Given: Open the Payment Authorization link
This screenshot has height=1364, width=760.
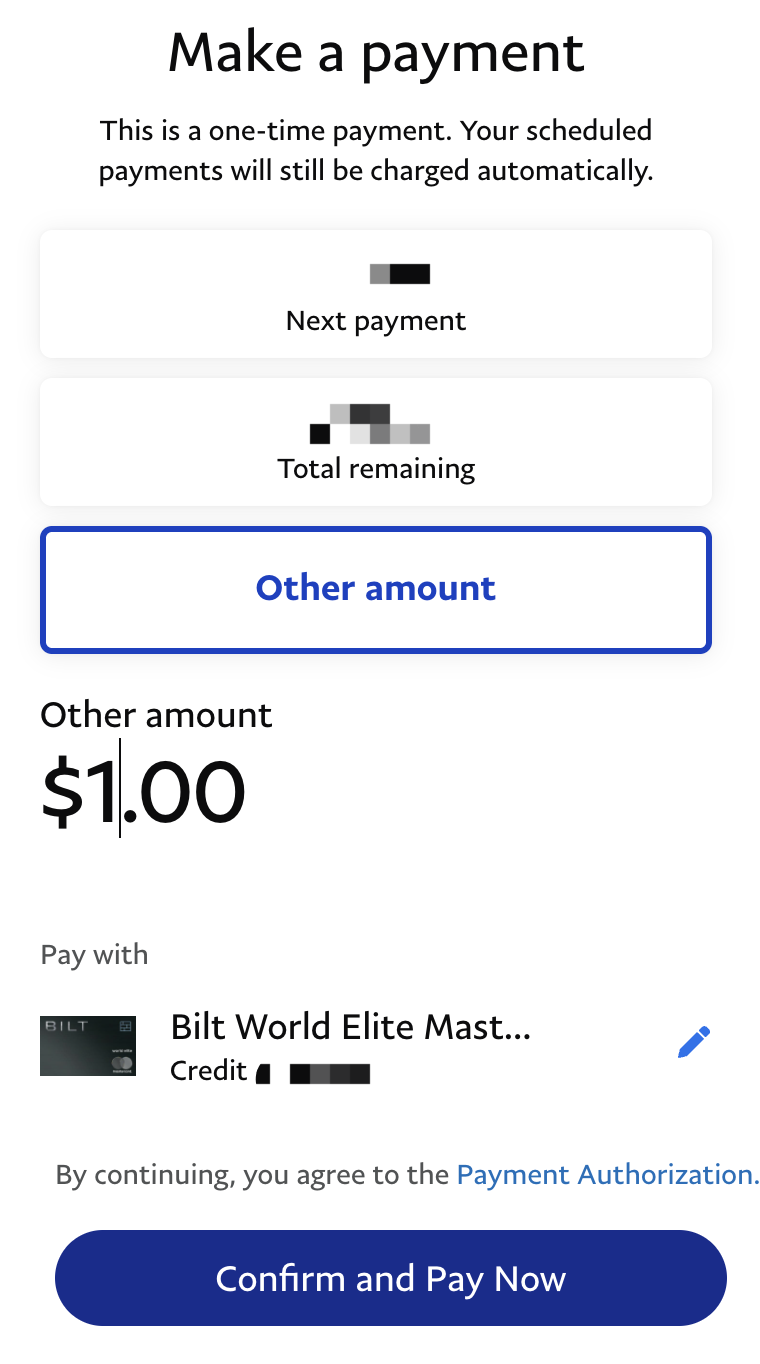Looking at the screenshot, I should pyautogui.click(x=608, y=1174).
